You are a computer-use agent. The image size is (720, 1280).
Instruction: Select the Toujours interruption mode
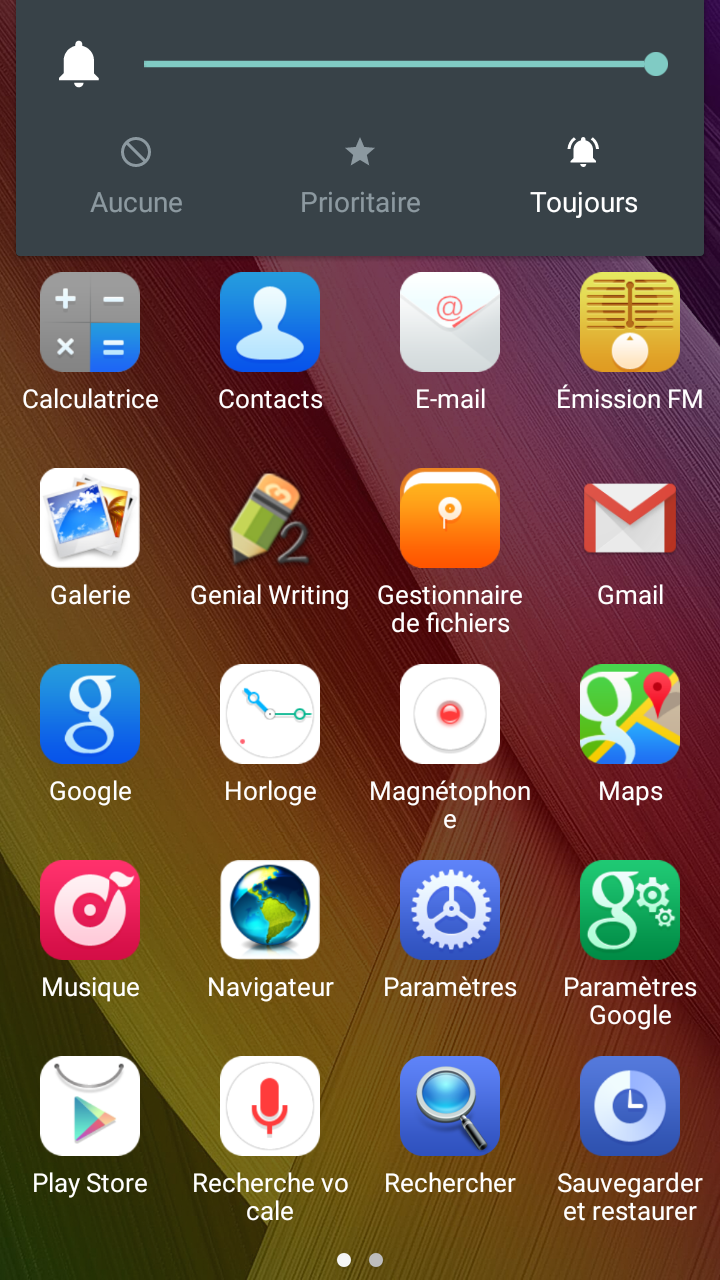[x=584, y=178]
